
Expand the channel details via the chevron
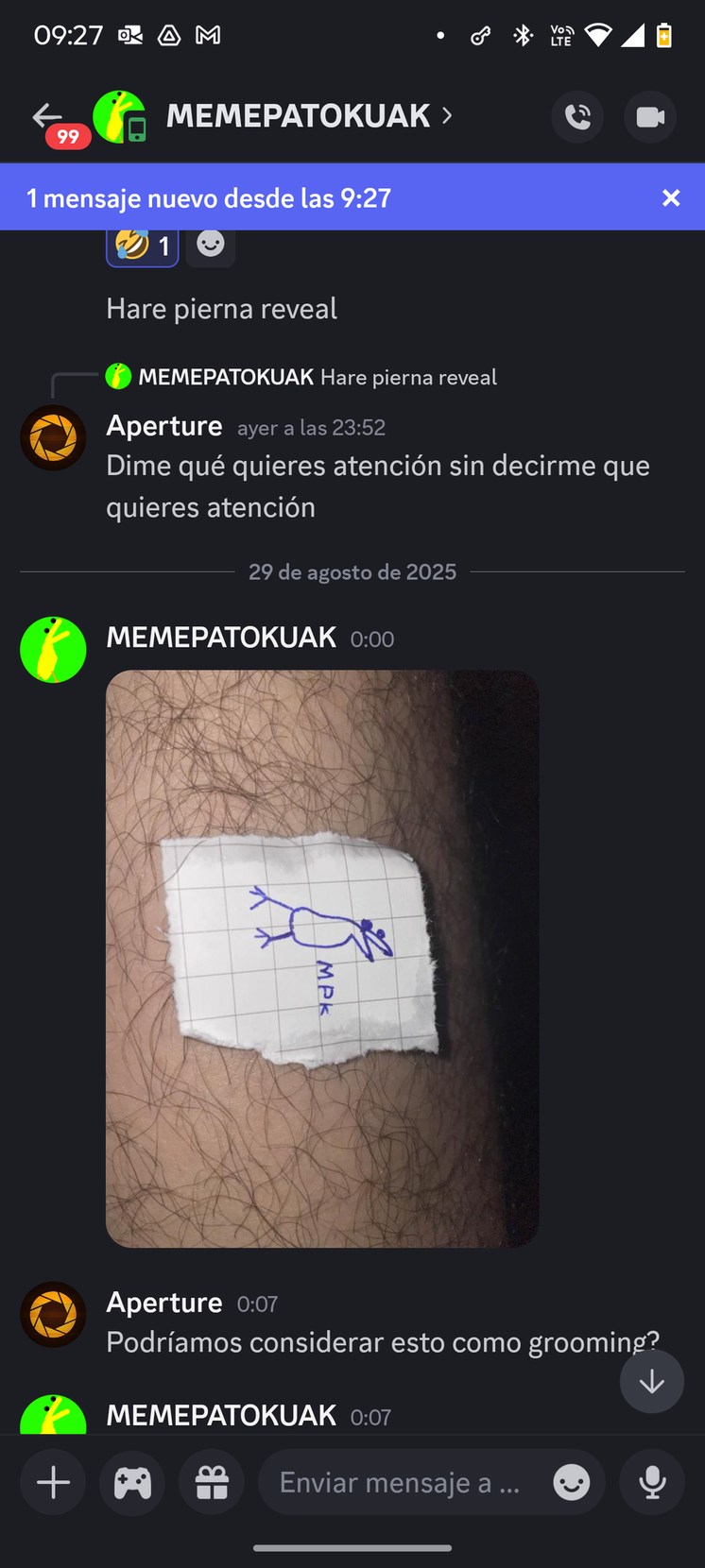click(x=446, y=115)
